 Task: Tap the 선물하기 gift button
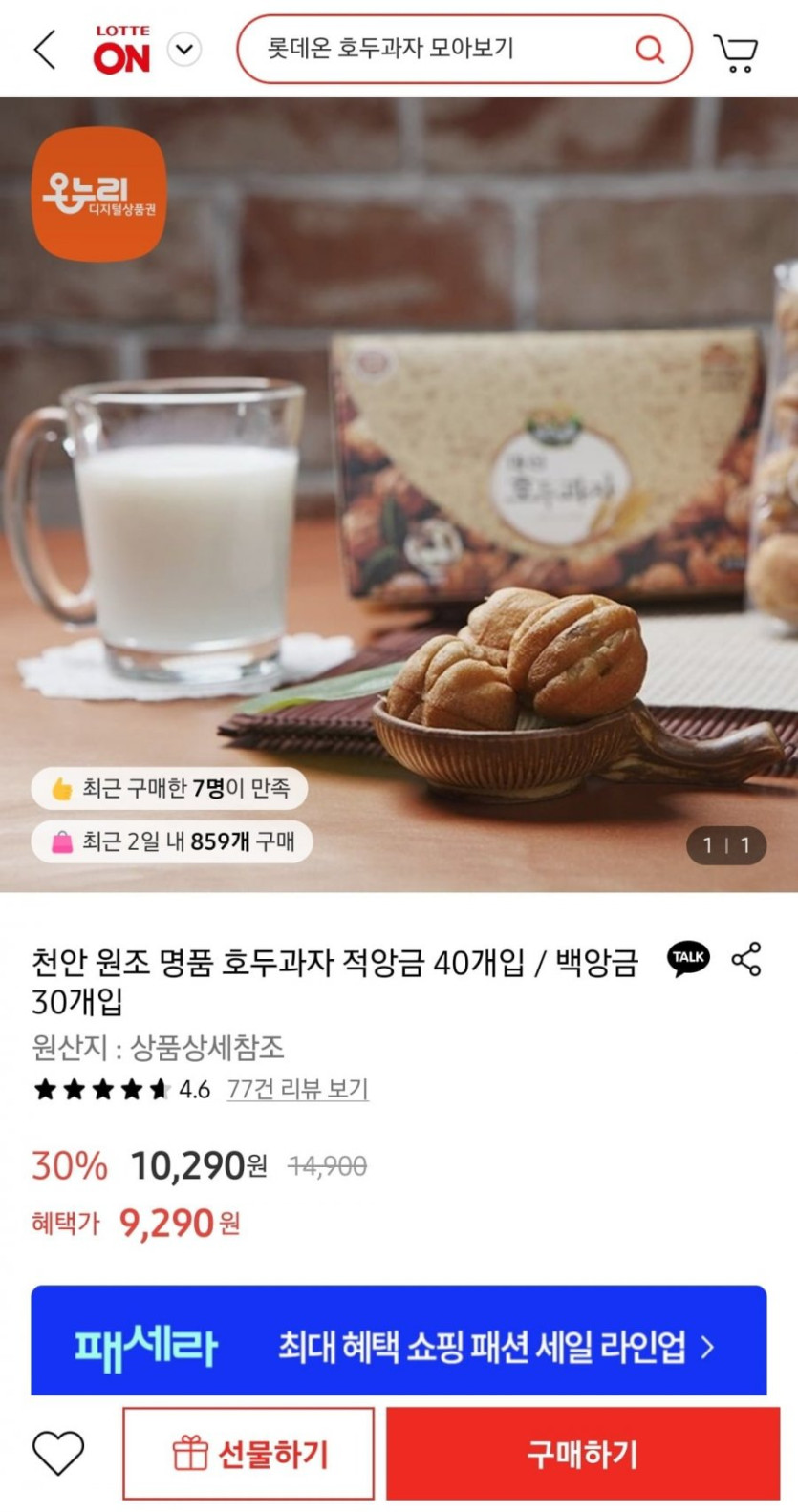pyautogui.click(x=248, y=1454)
